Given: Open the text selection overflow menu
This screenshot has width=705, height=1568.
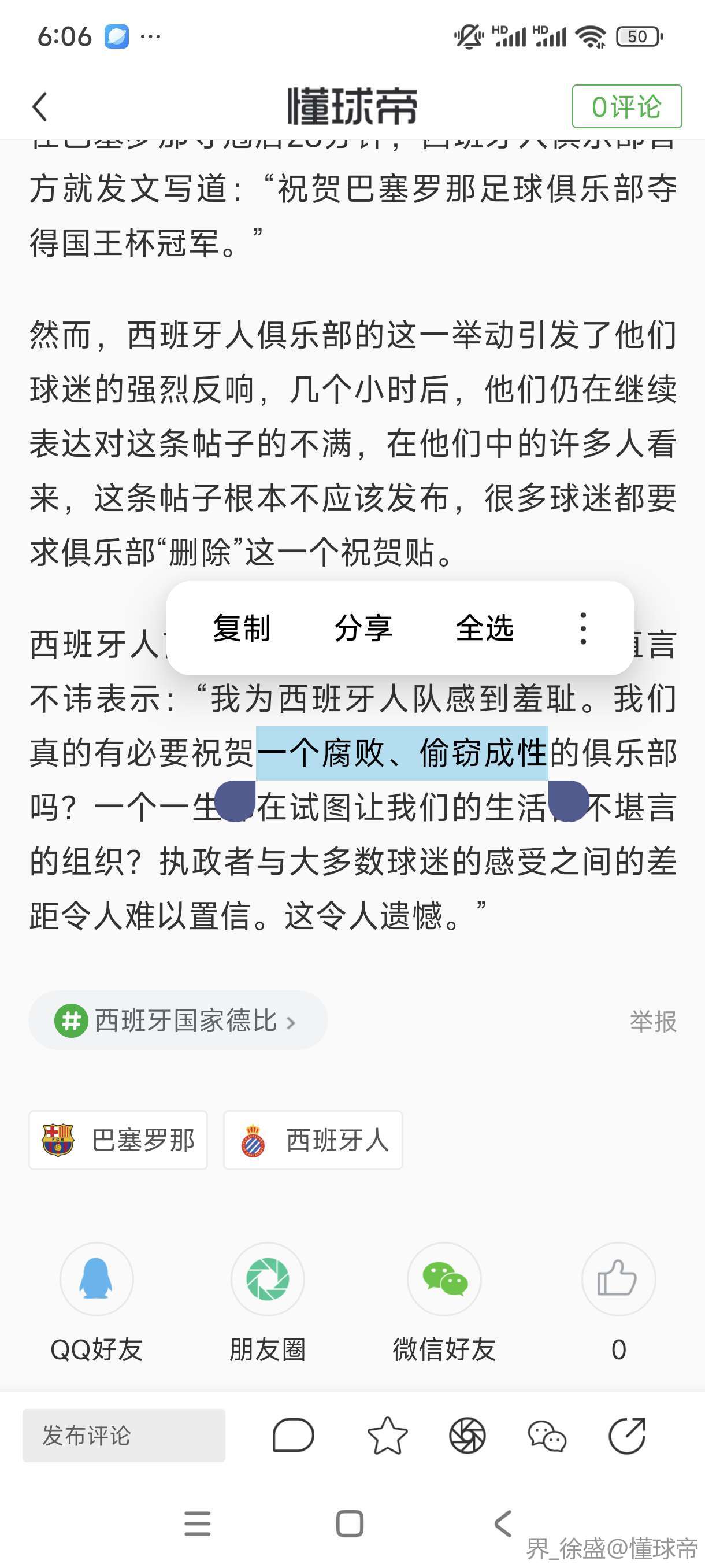Looking at the screenshot, I should [x=582, y=627].
